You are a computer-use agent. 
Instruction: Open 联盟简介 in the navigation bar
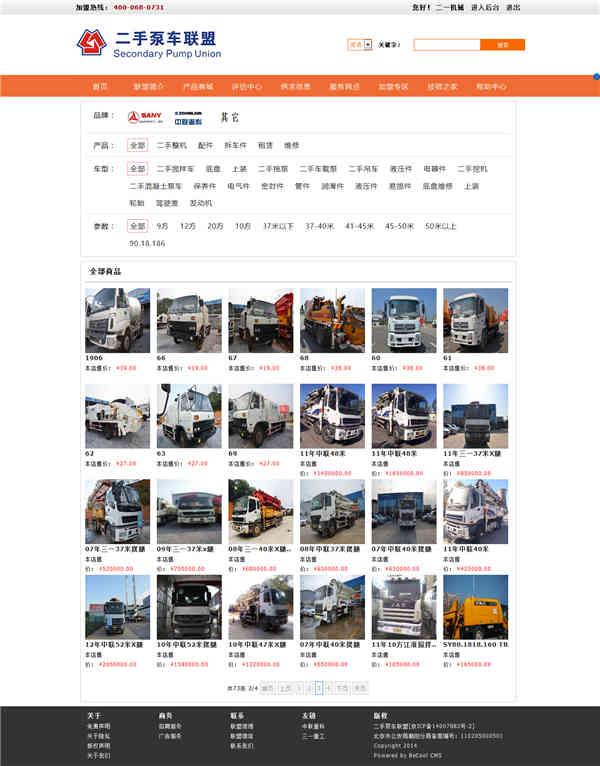tap(147, 87)
